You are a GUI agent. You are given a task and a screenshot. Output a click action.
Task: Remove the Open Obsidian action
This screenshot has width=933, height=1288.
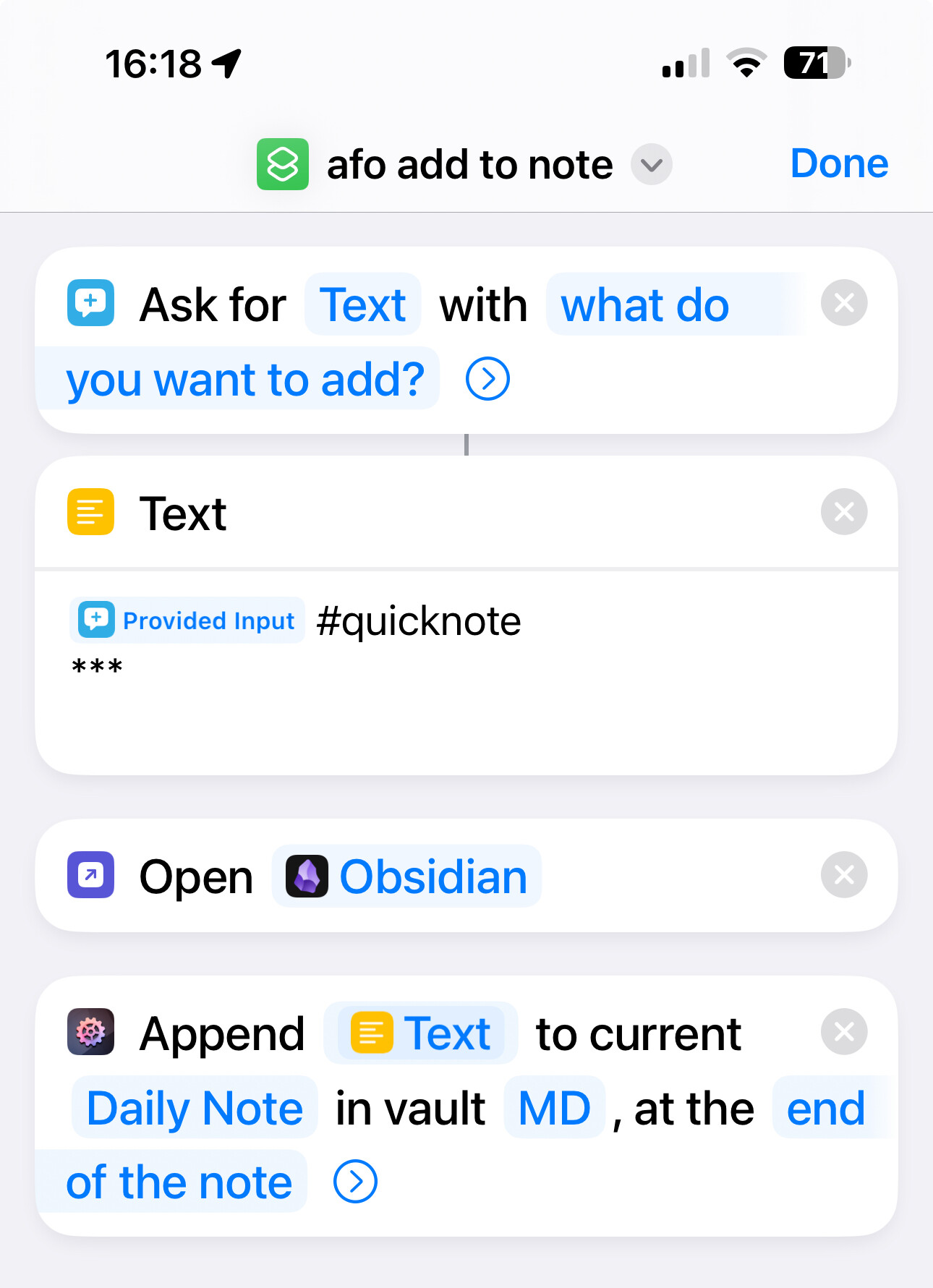tap(843, 875)
